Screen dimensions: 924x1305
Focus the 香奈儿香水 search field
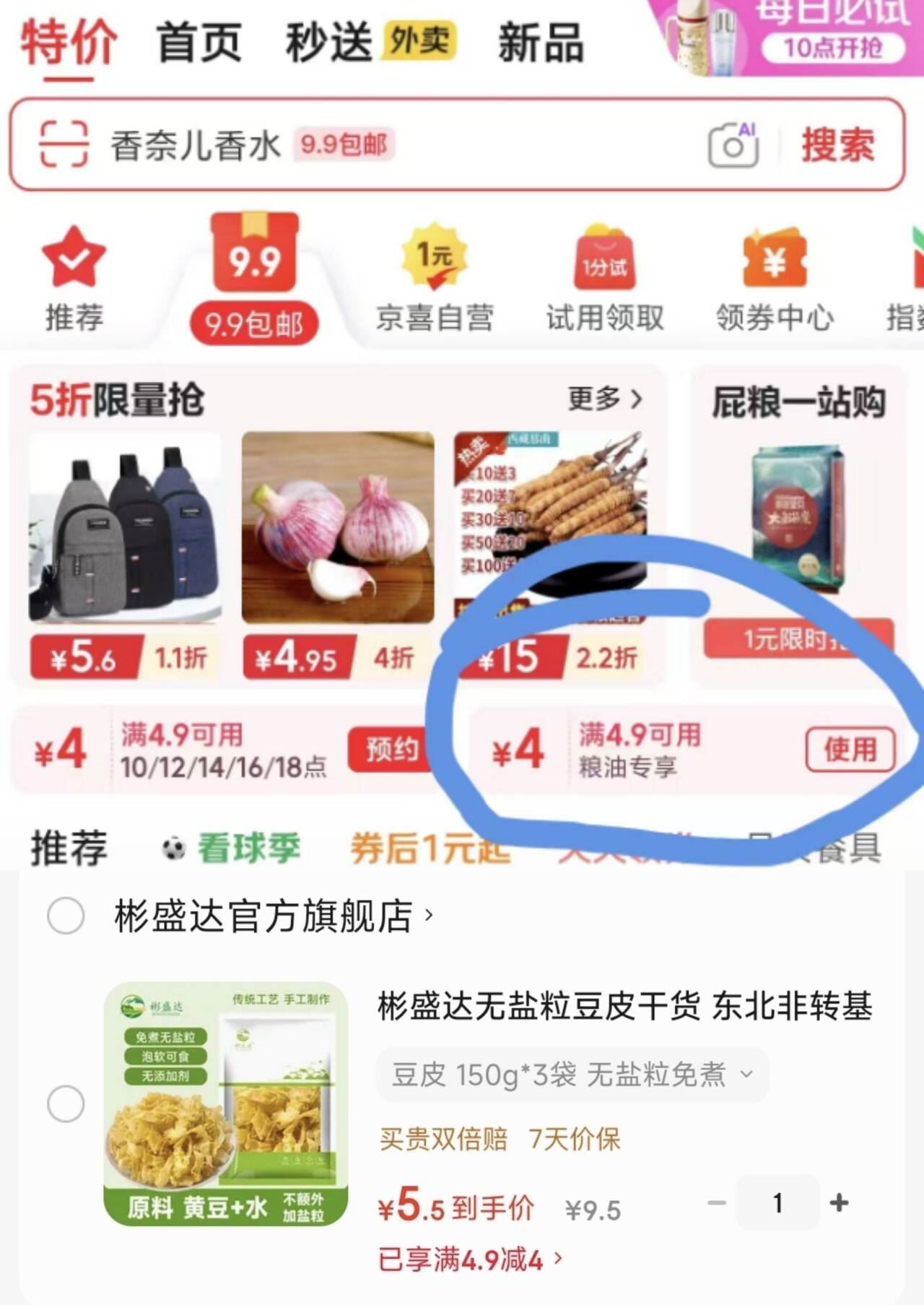click(x=195, y=145)
